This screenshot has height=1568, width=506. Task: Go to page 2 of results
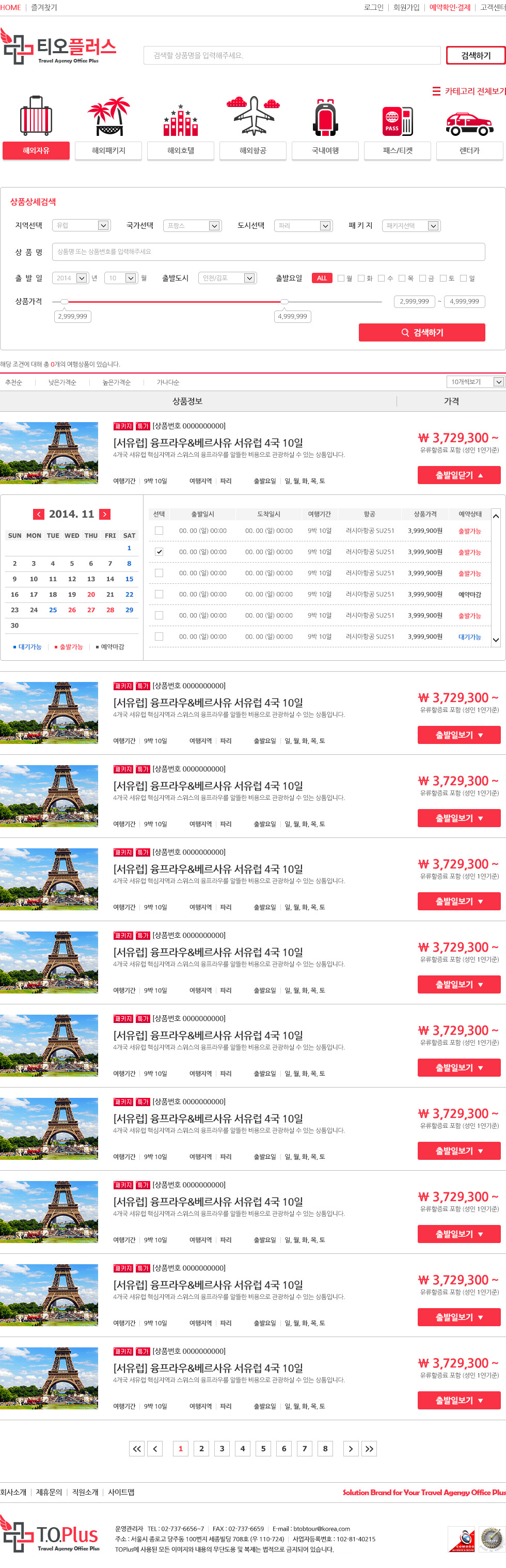(x=201, y=1449)
